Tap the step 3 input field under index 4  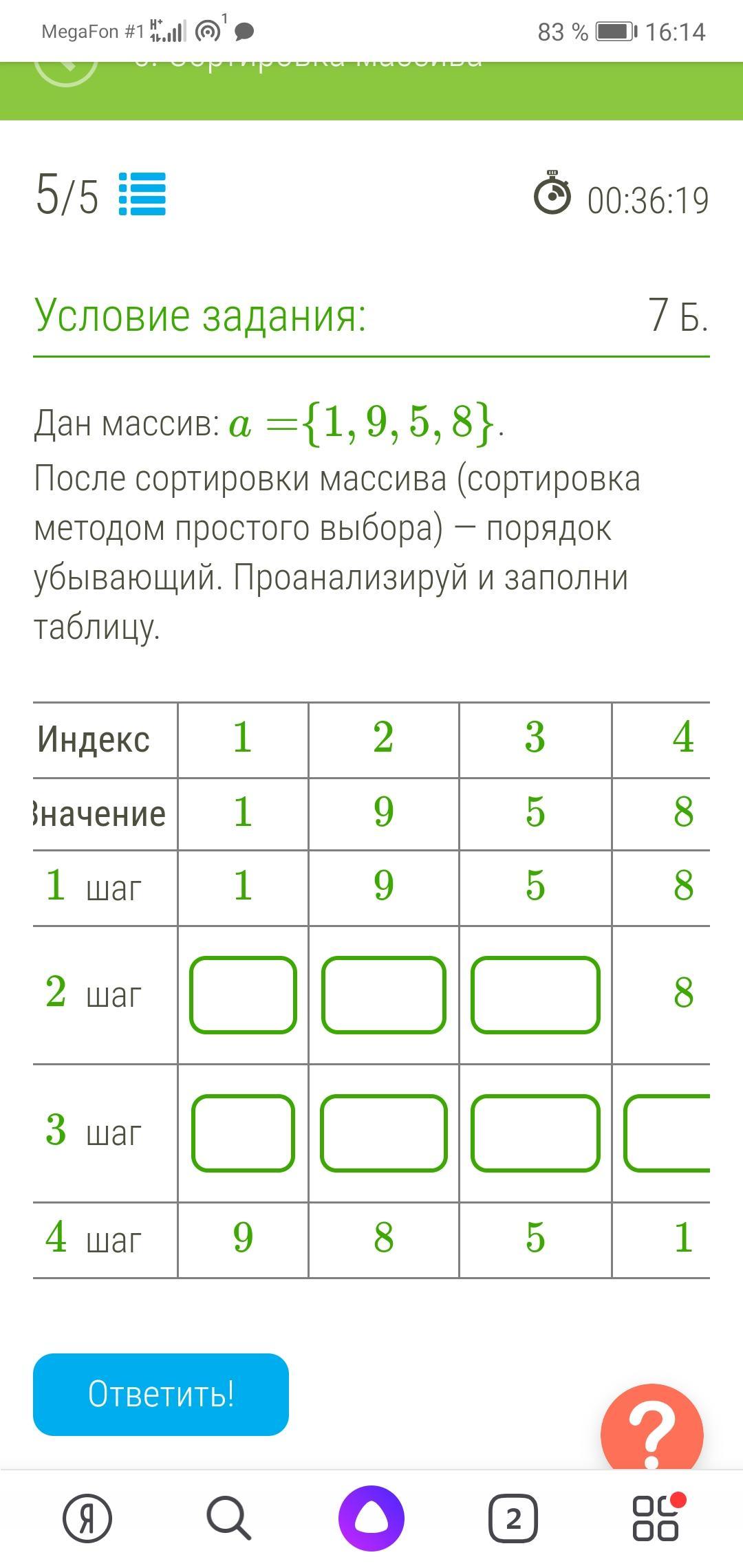pos(667,1133)
